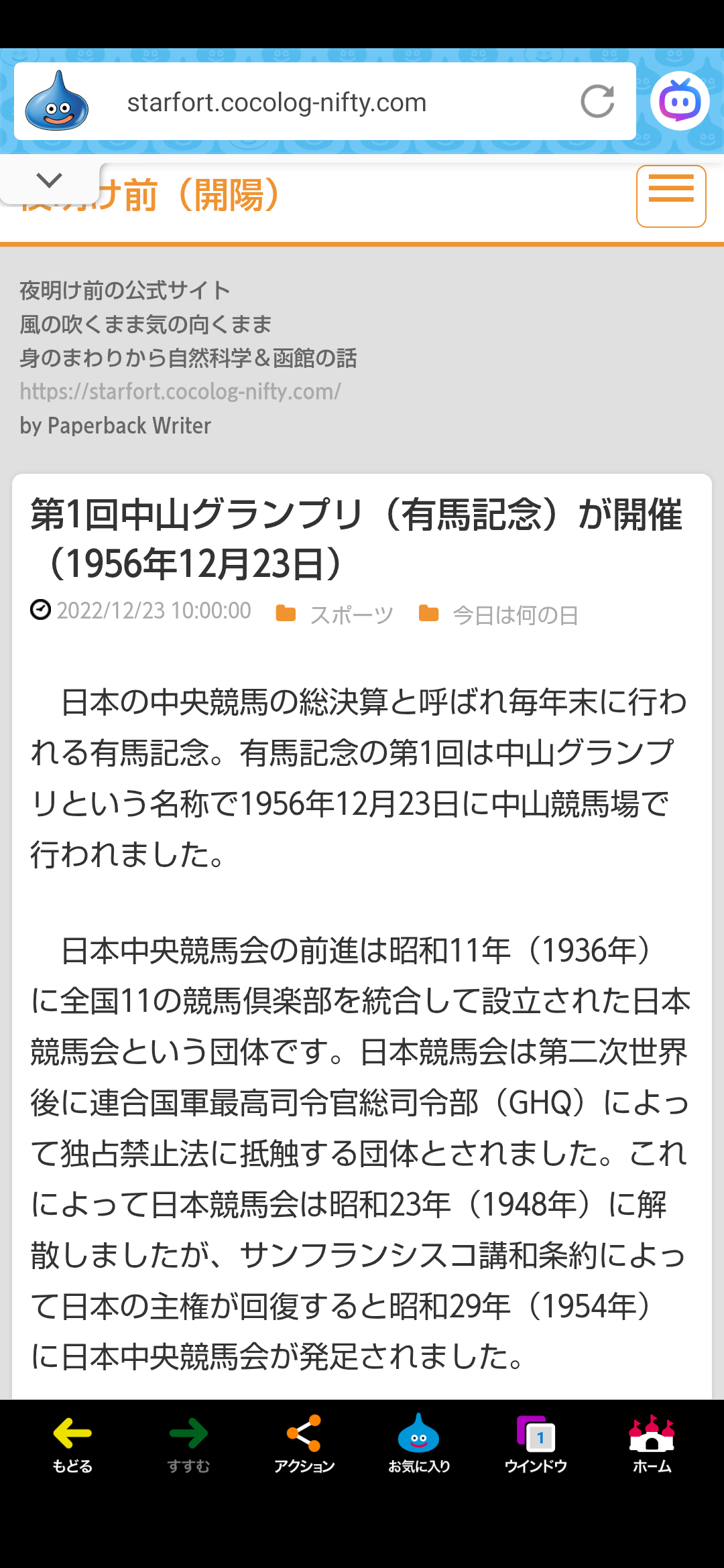The image size is (724, 1568).
Task: Open the アクション share menu
Action: tap(304, 1444)
